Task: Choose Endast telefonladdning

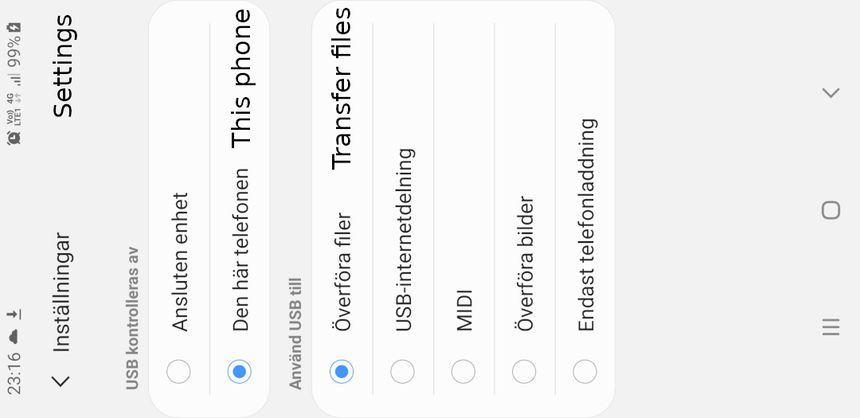Action: click(585, 372)
